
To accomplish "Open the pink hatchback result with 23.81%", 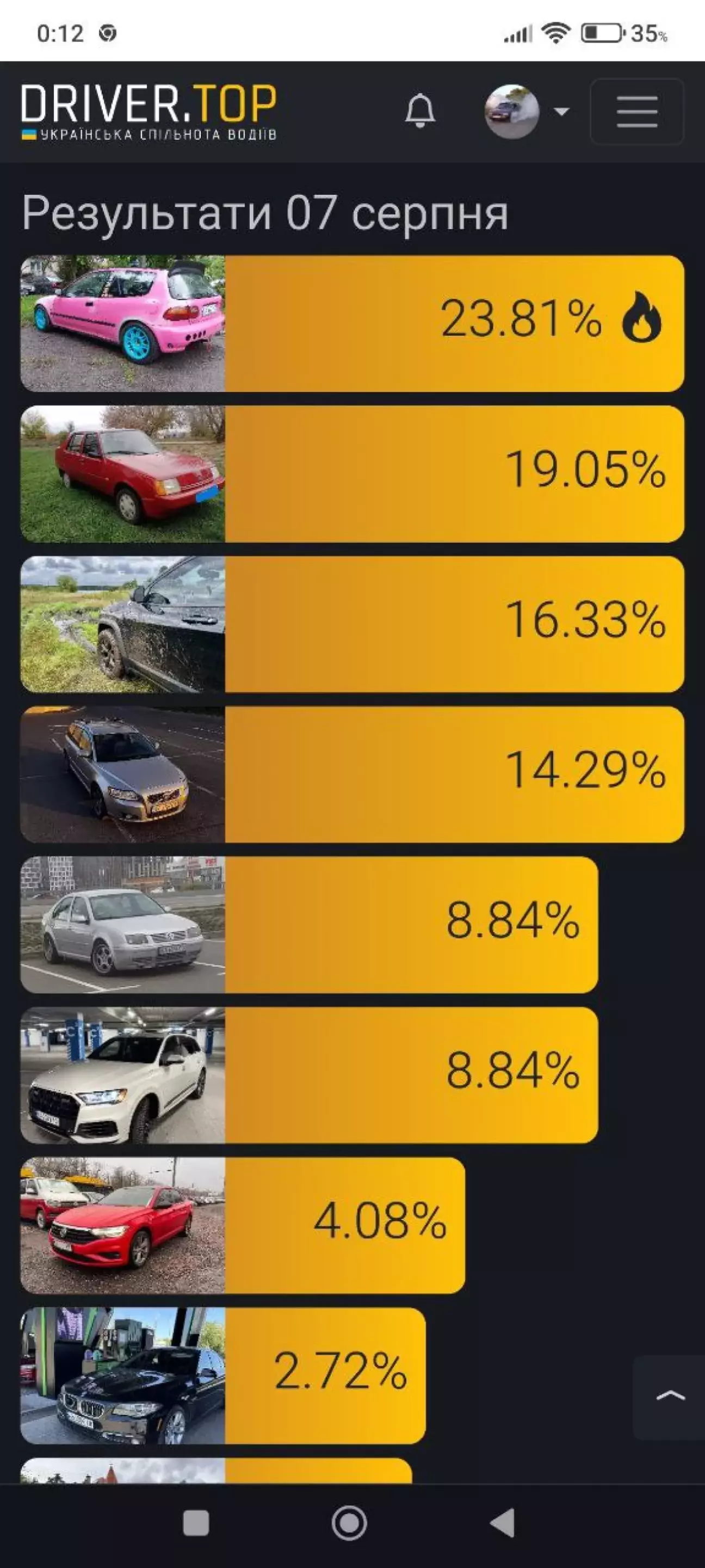I will pos(352,323).
